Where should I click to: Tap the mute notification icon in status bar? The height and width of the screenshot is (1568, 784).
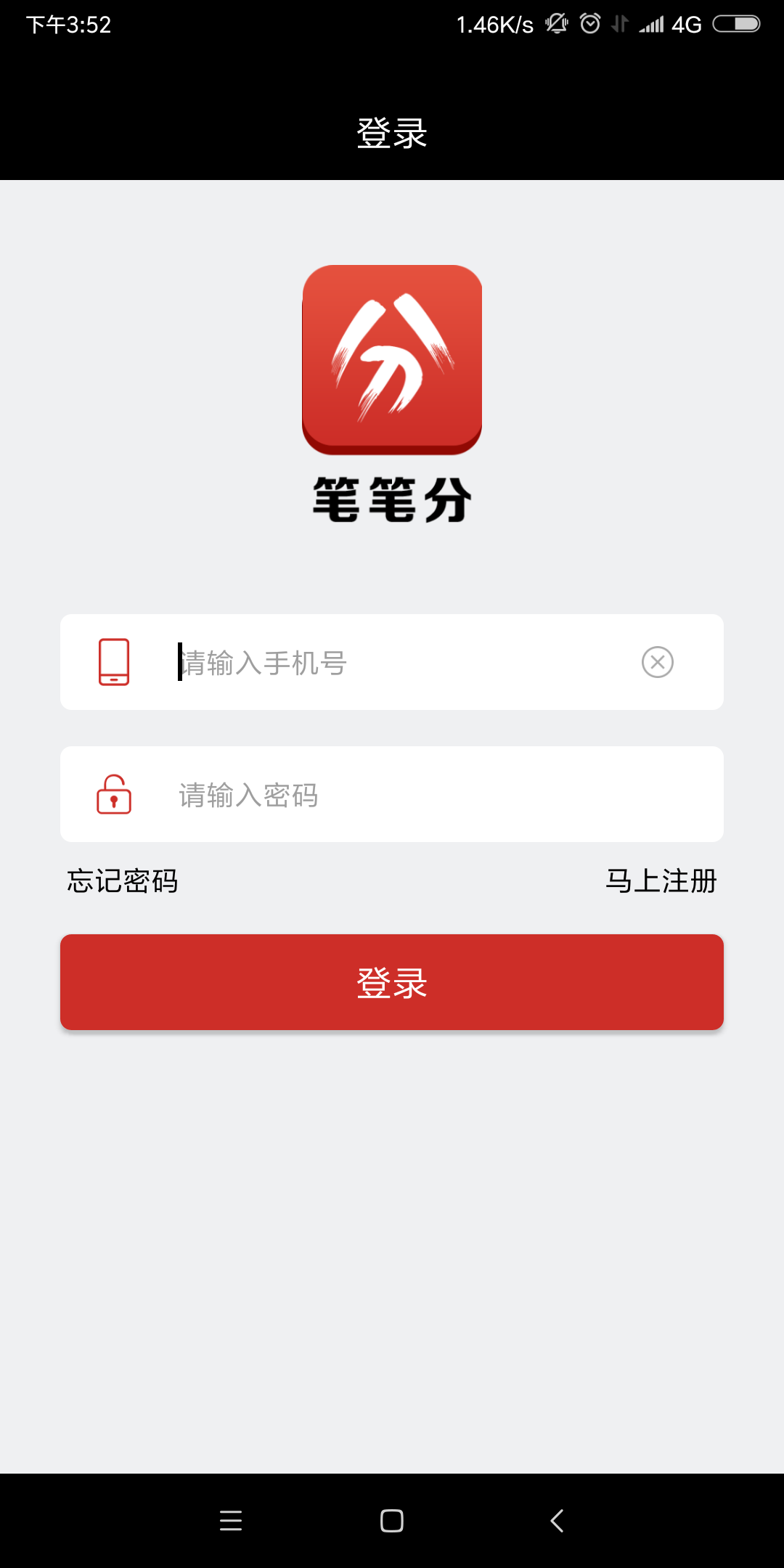coord(556,24)
